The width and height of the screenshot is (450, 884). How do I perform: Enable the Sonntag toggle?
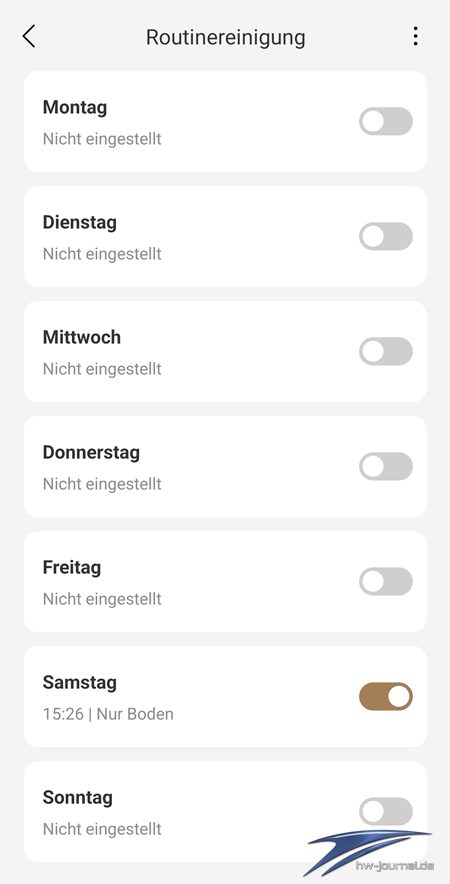coord(386,811)
